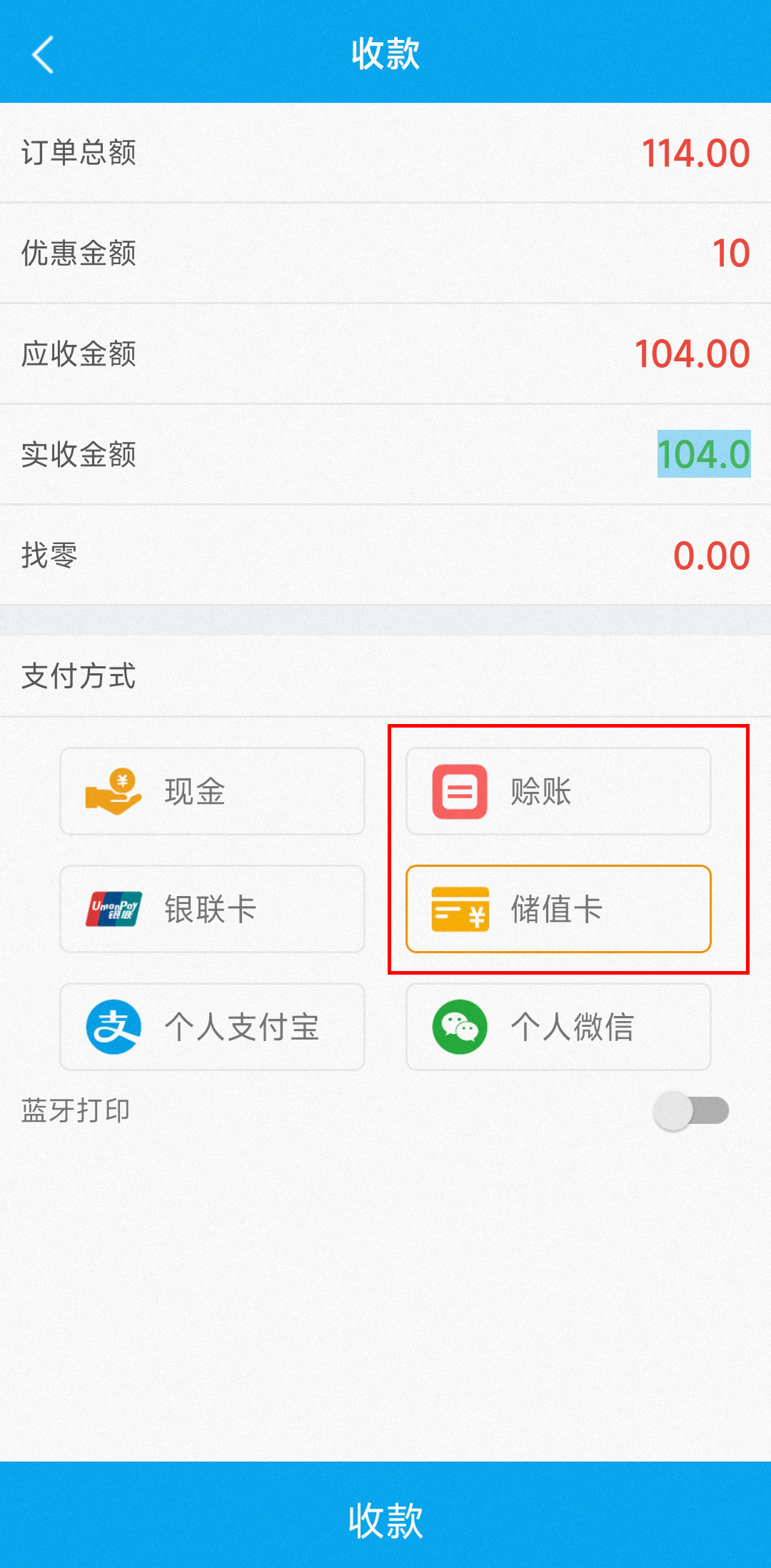
Task: Enable the 蓝牙打印 switch
Action: (x=690, y=1111)
